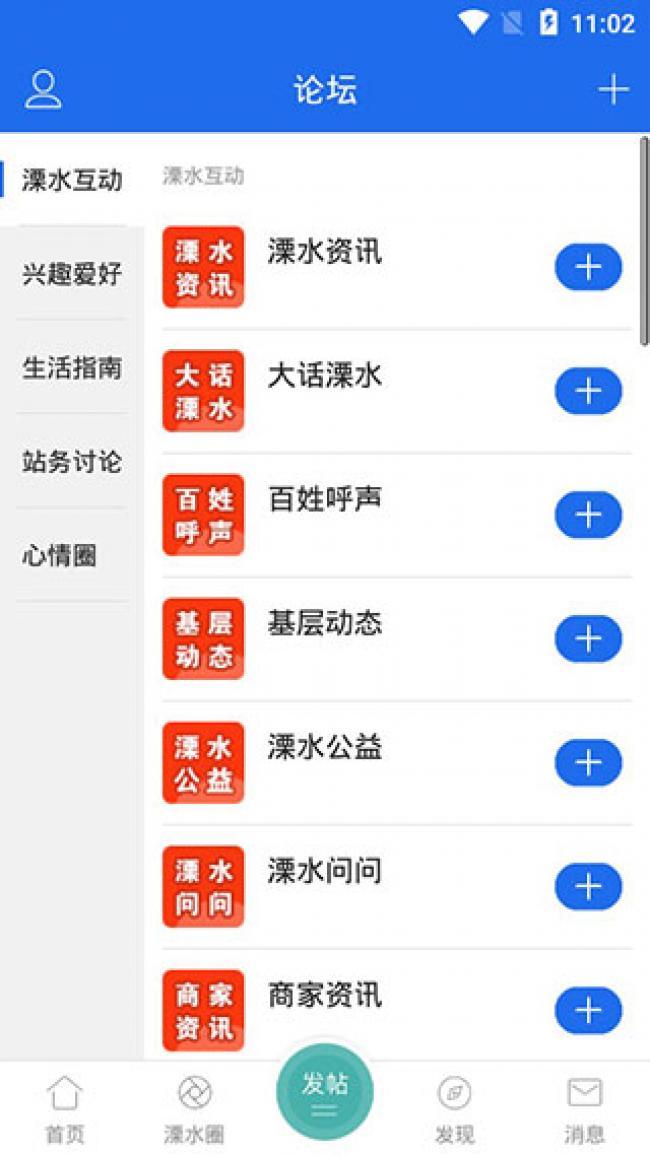Follow the 基层动态 board
The height and width of the screenshot is (1155, 650).
pos(588,639)
